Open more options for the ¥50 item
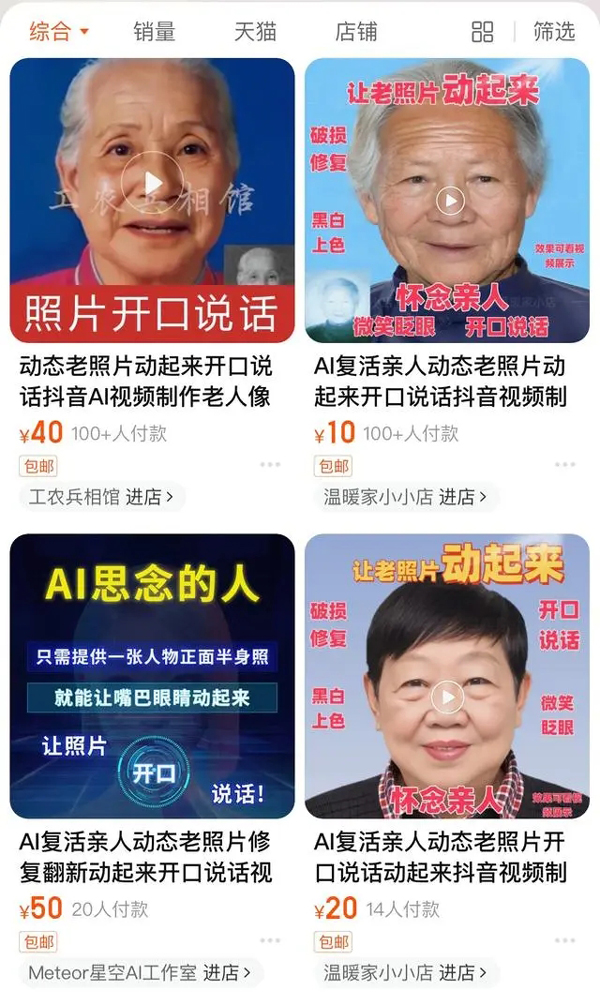Image resolution: width=600 pixels, height=1005 pixels. tap(270, 940)
